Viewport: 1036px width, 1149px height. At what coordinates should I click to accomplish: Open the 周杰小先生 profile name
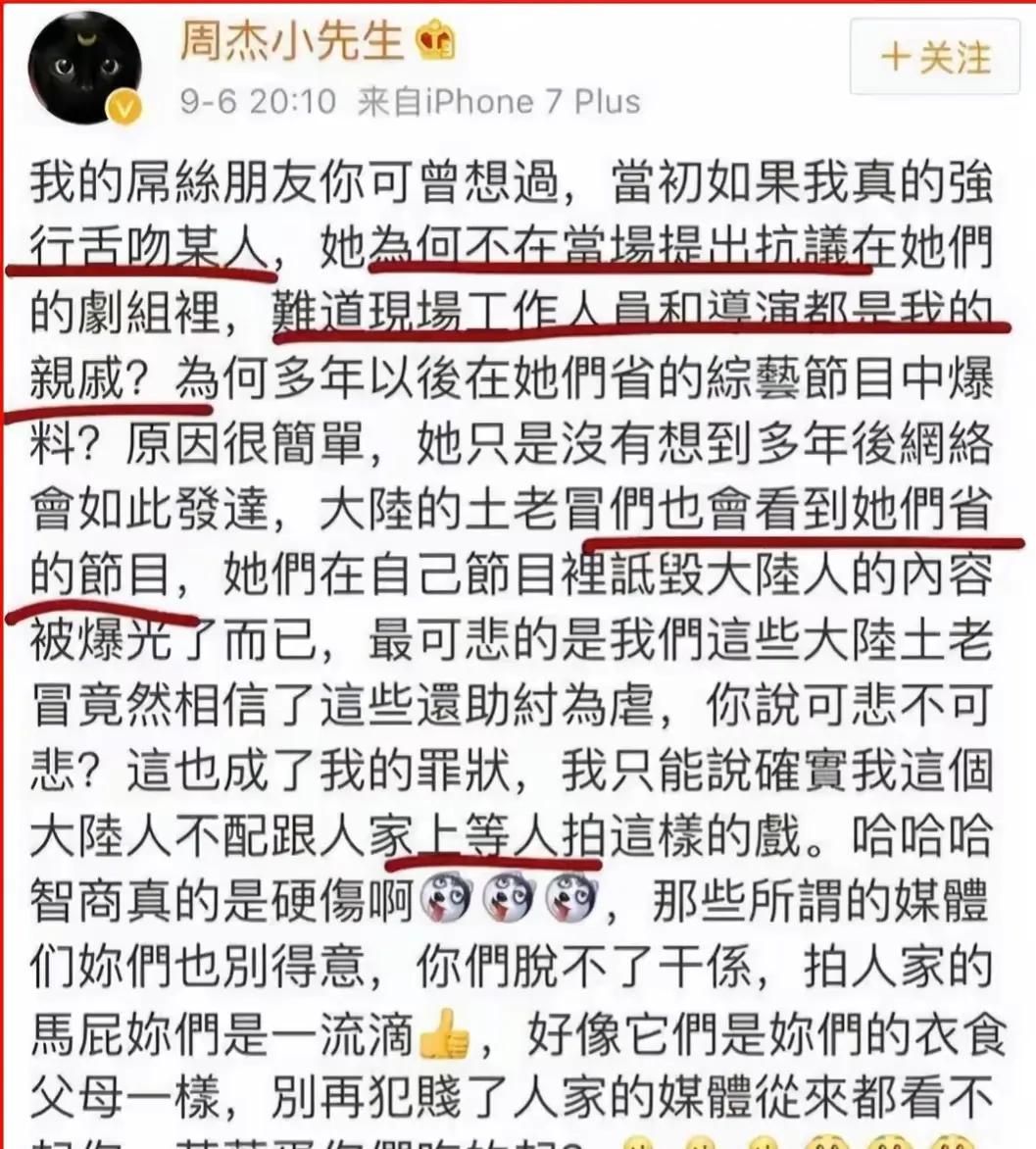(292, 39)
